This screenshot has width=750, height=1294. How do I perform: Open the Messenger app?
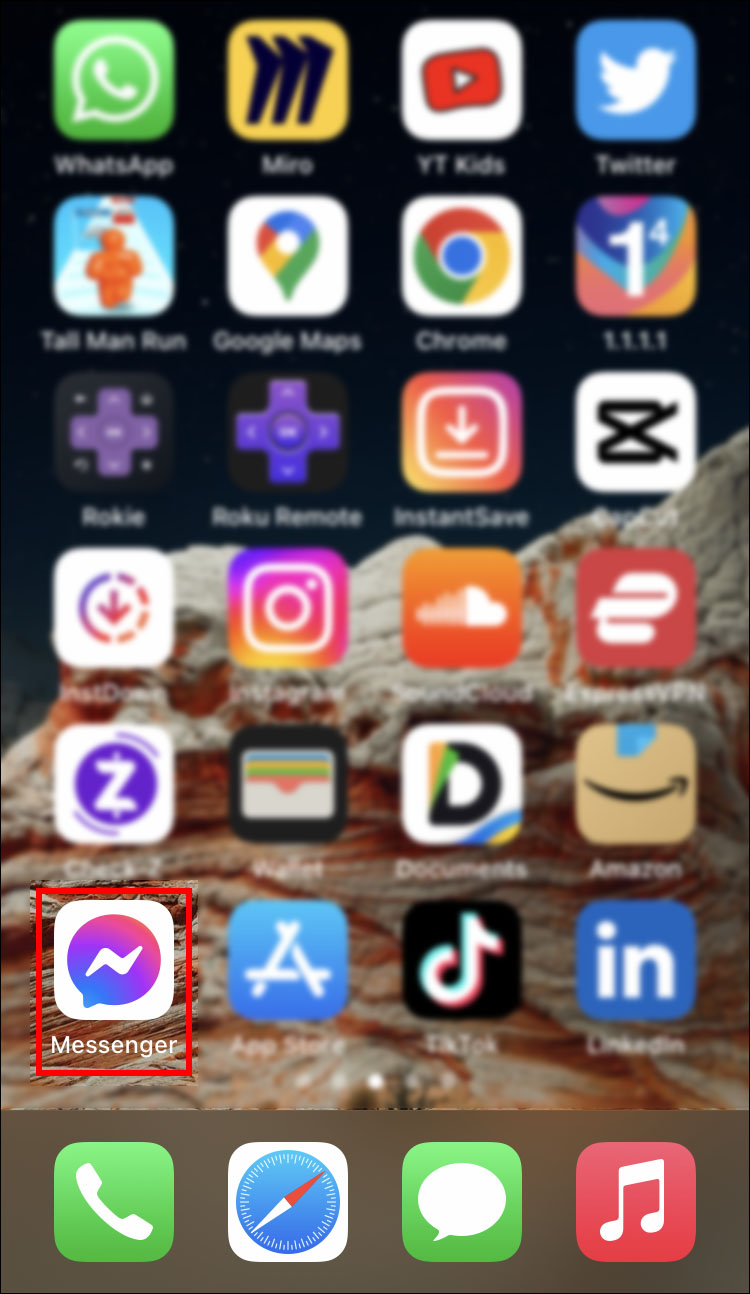pos(114,960)
